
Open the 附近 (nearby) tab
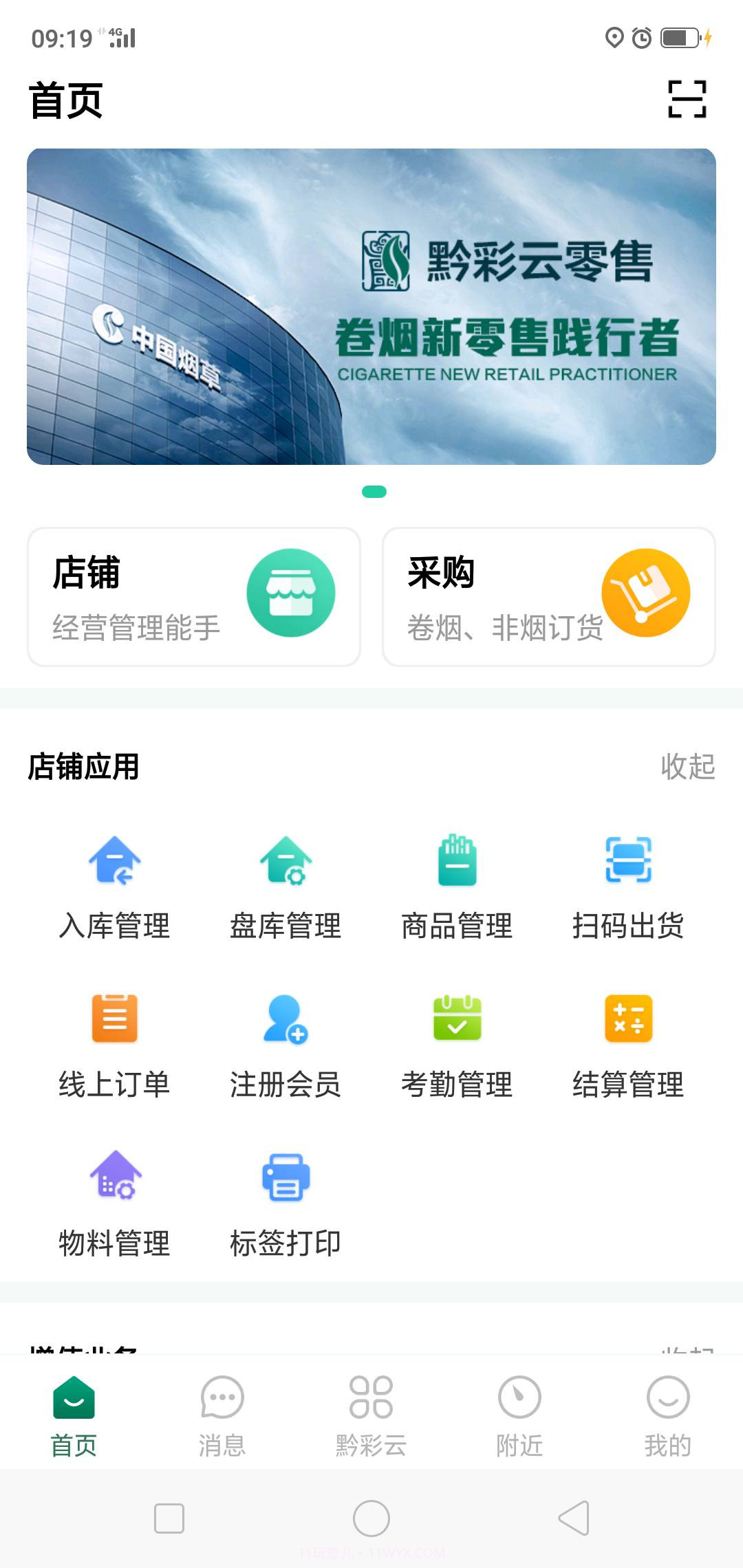tap(519, 1413)
